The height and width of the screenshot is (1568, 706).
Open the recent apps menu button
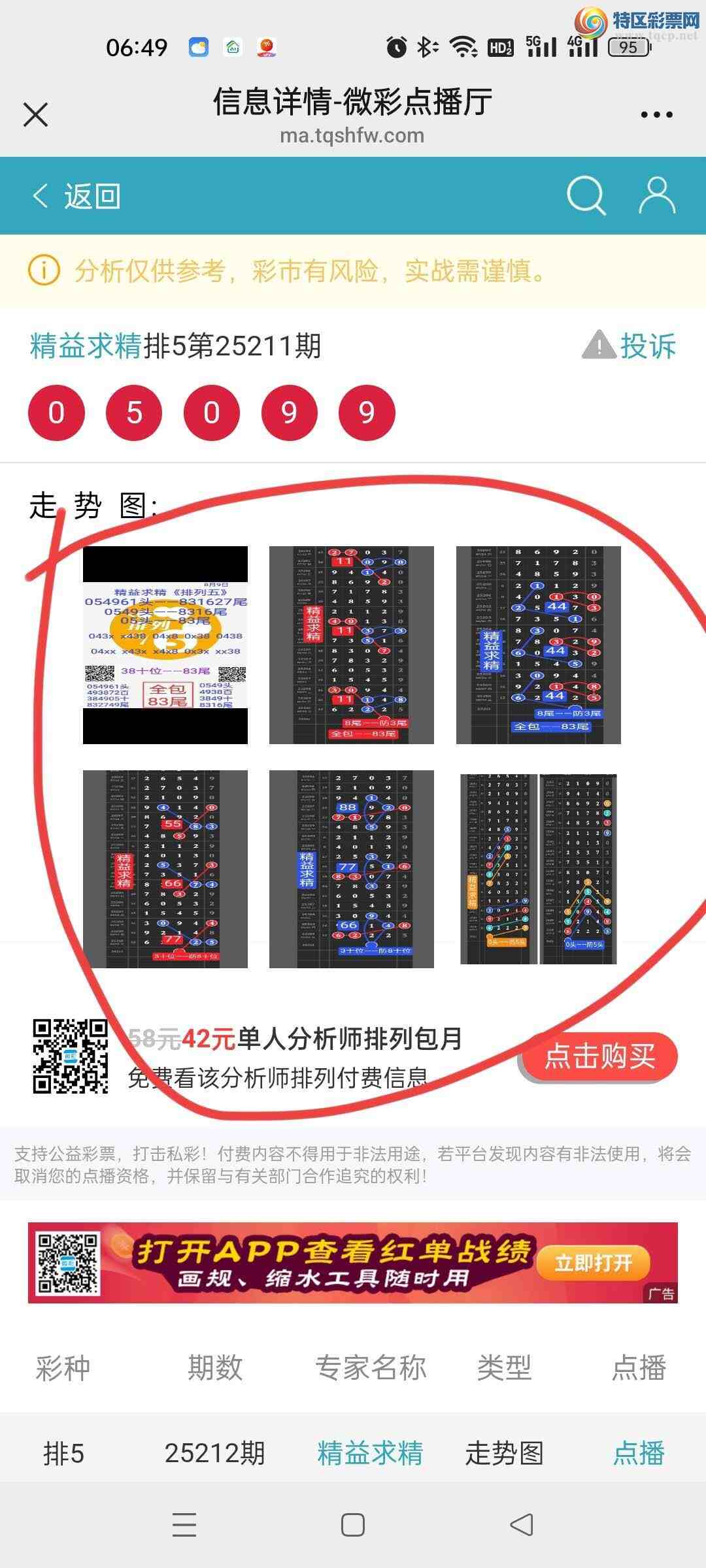click(x=184, y=1526)
